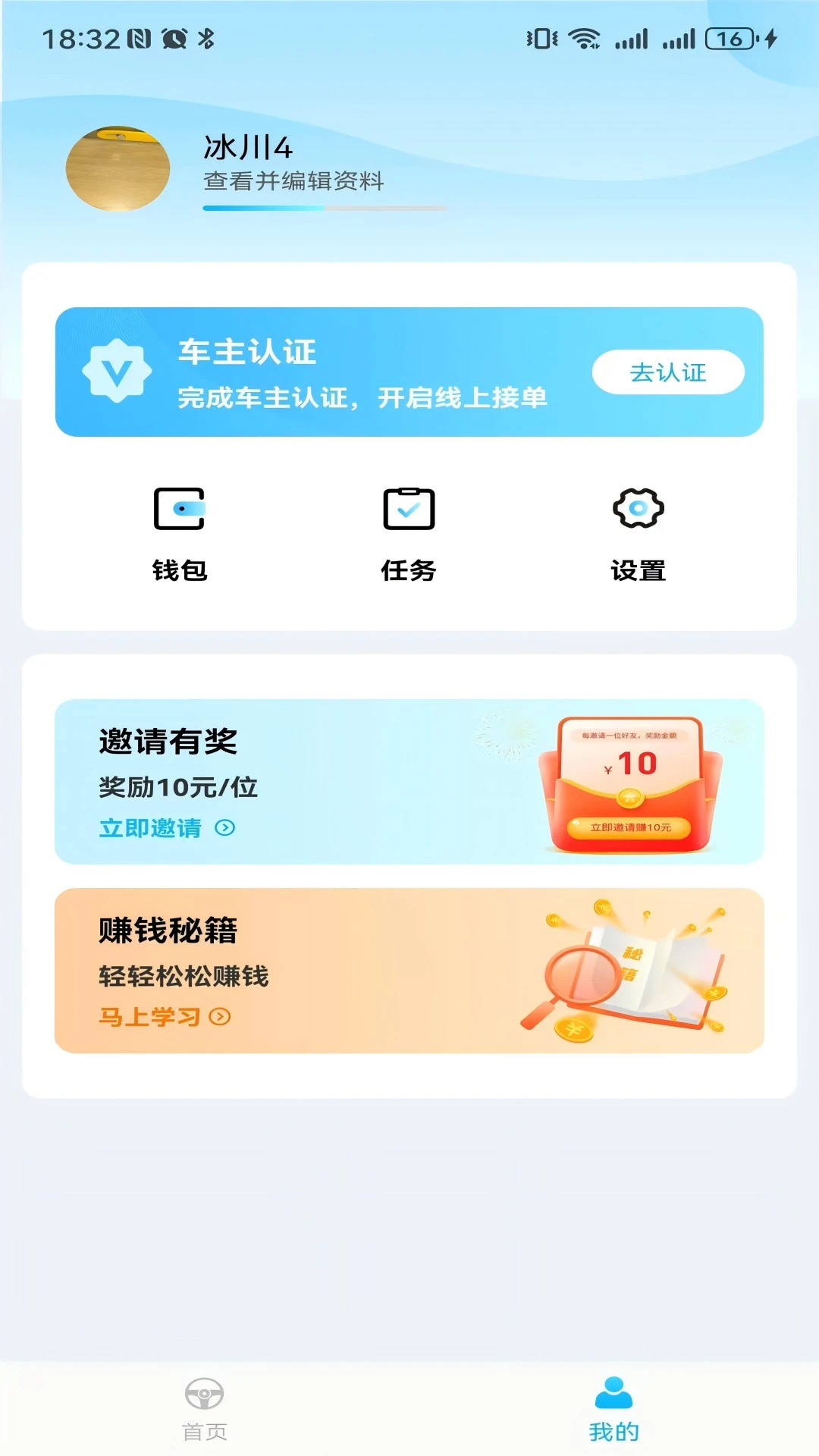Open 查看并编辑资料 to edit profile
This screenshot has height=1456, width=819.
tap(293, 182)
